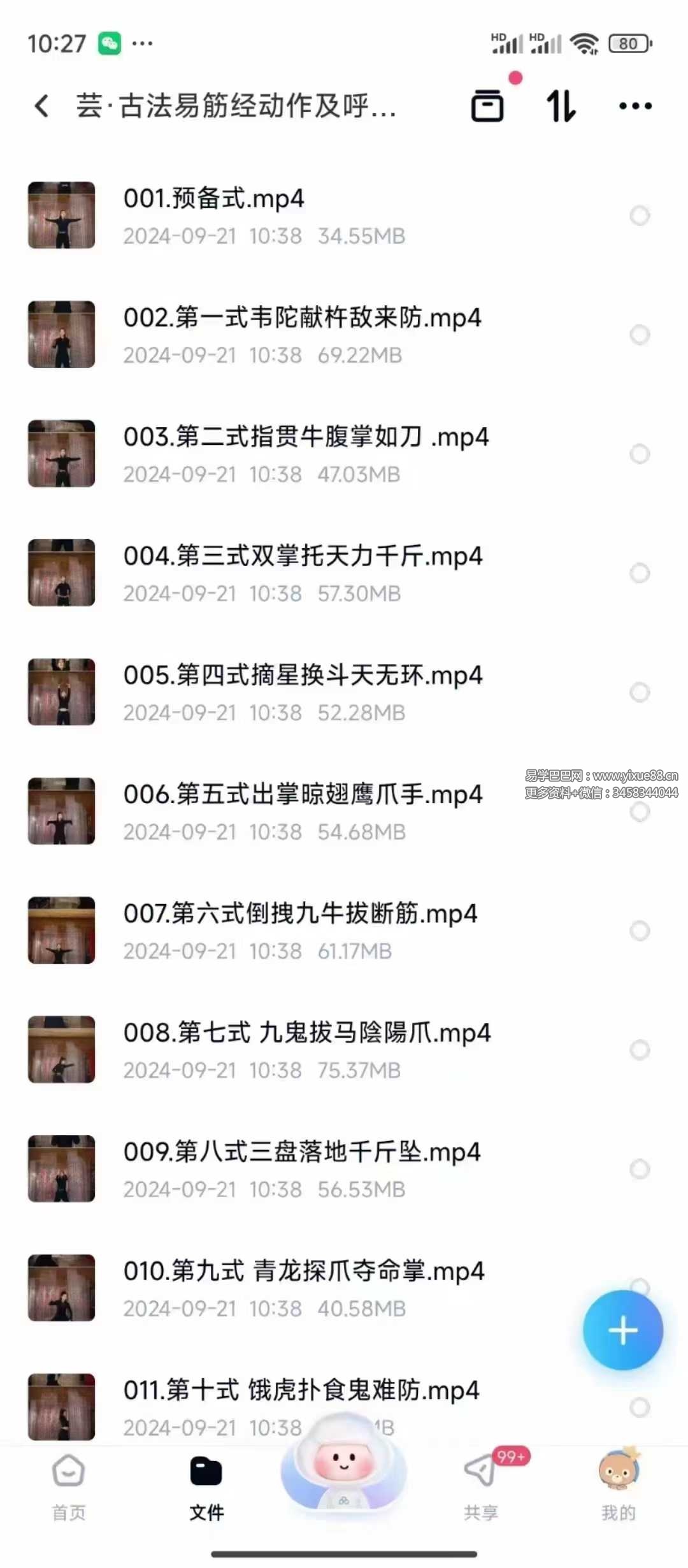
Task: Check the selection circle for 005.第四式摘星换斗天无环
Action: (x=640, y=693)
